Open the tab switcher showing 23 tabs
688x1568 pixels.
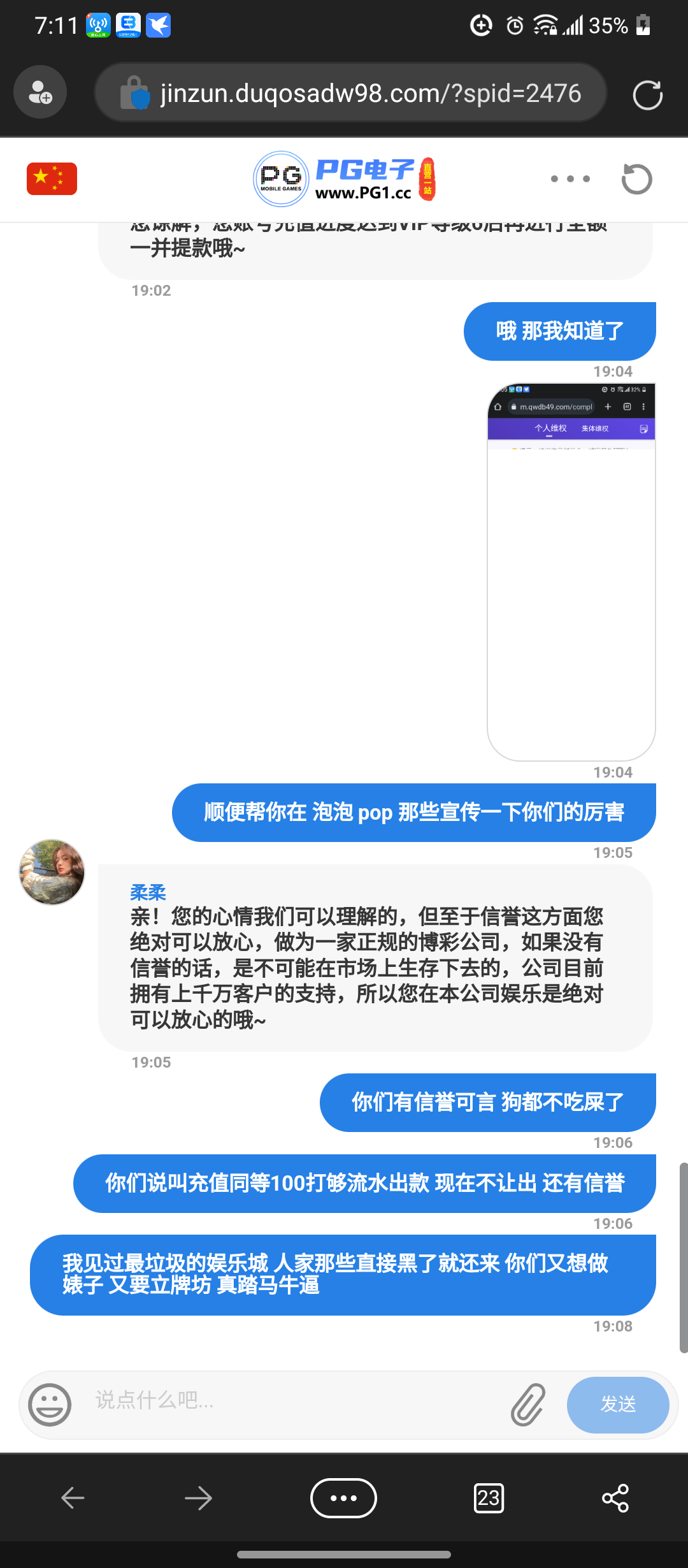coord(489,1498)
